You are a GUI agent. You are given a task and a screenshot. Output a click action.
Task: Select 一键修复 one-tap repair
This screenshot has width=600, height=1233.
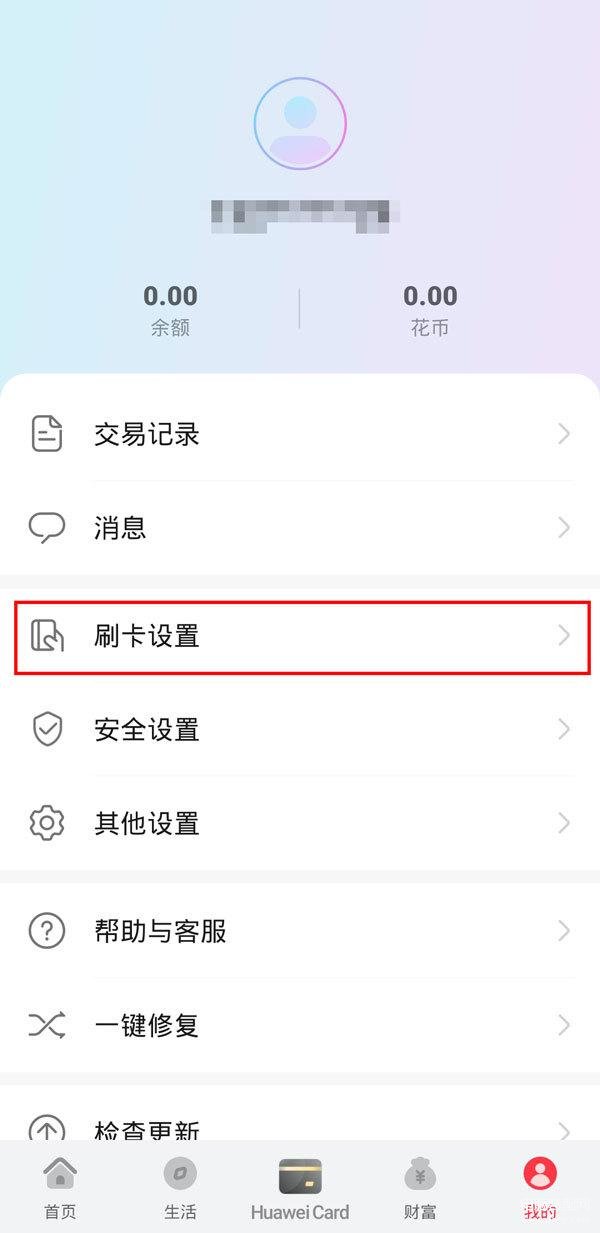coord(300,1025)
